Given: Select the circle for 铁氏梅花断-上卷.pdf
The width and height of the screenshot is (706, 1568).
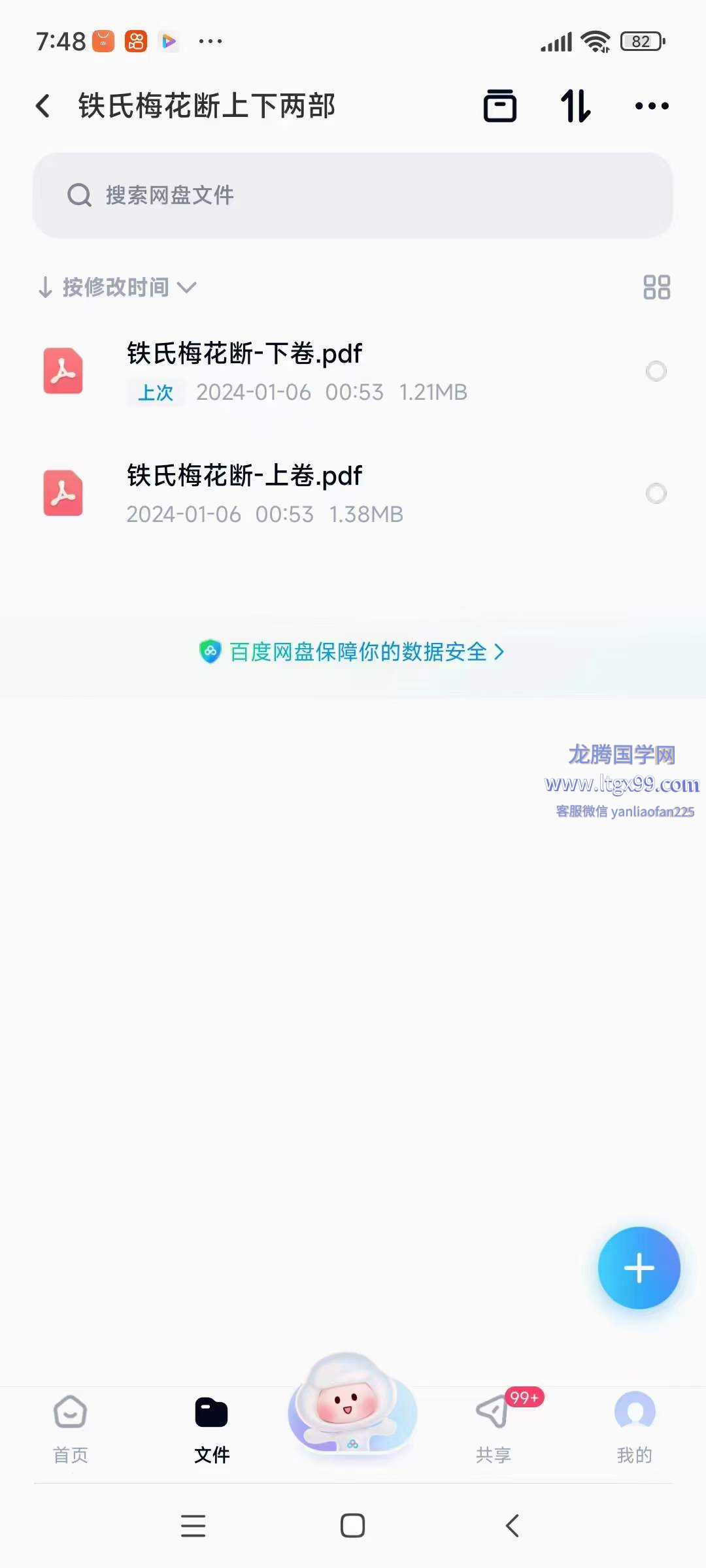Looking at the screenshot, I should [656, 493].
